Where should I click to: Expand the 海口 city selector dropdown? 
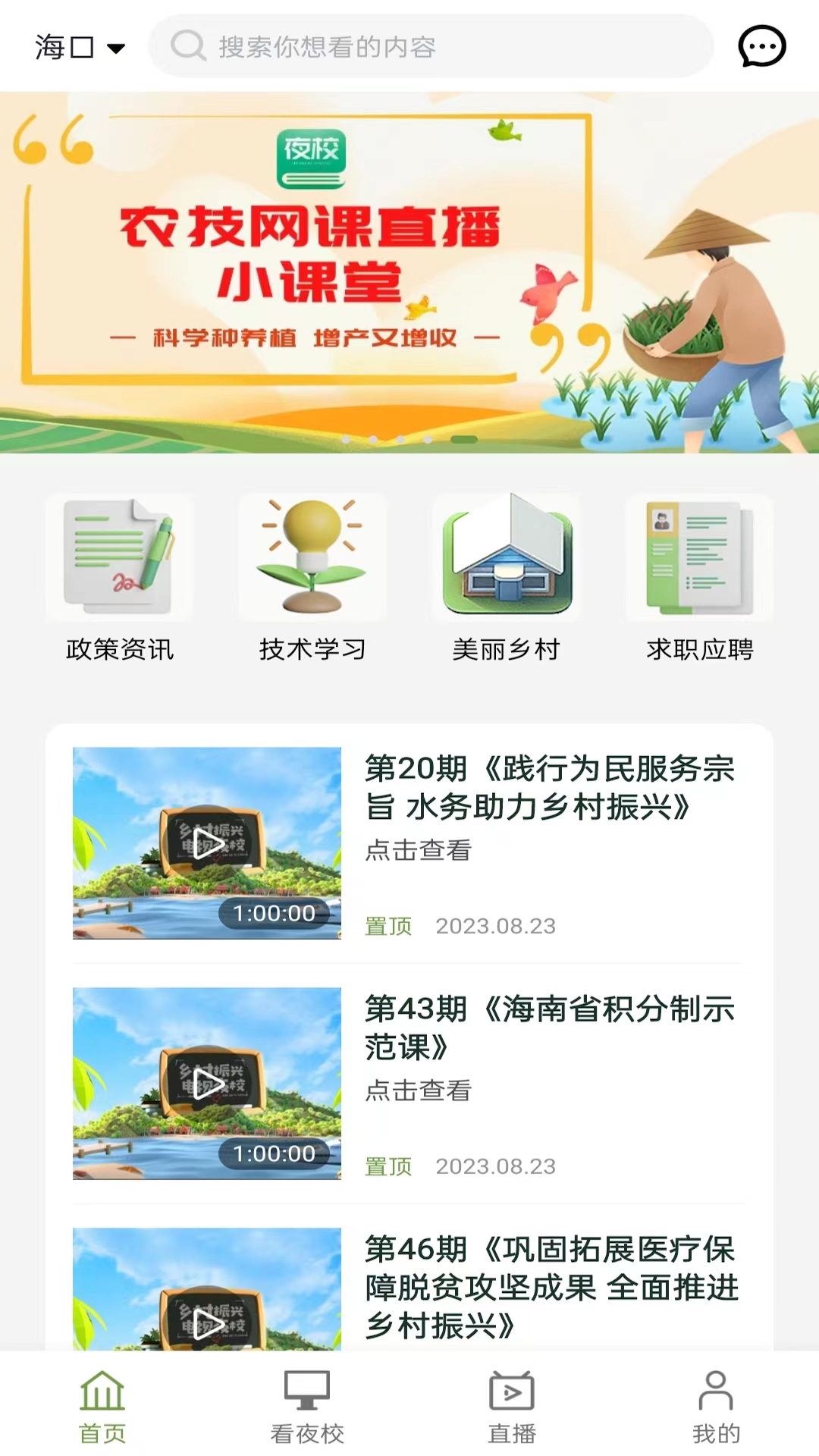coord(80,47)
